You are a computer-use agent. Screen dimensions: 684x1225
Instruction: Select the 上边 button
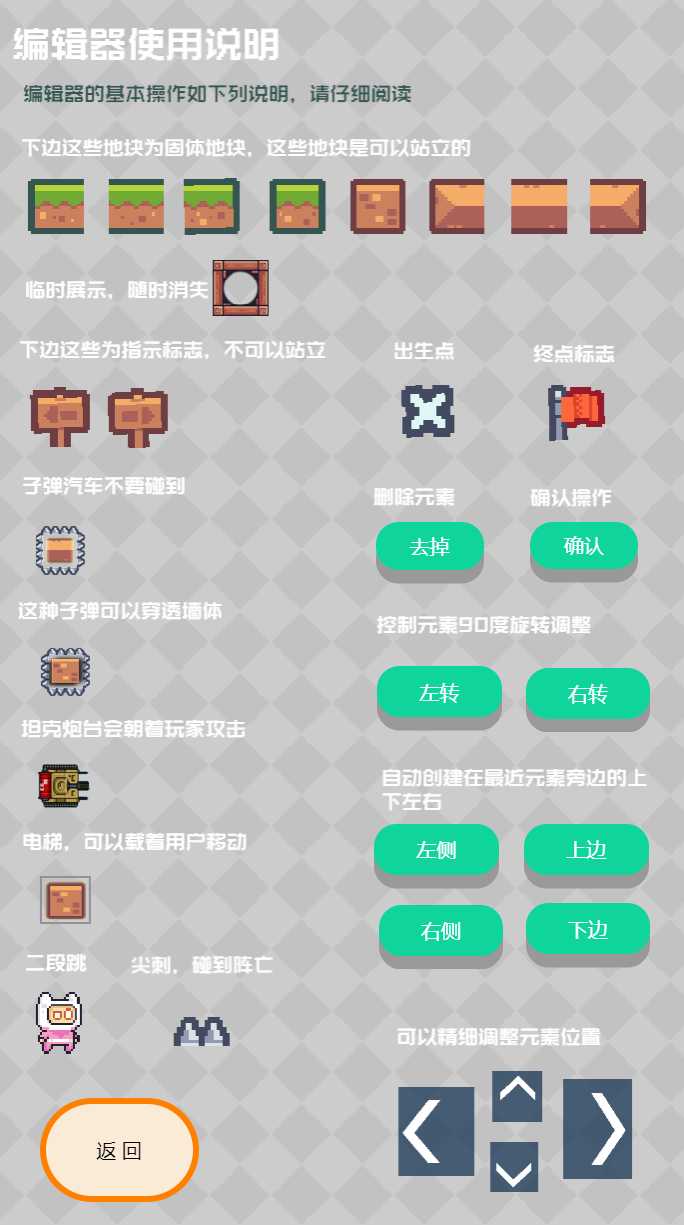[586, 849]
